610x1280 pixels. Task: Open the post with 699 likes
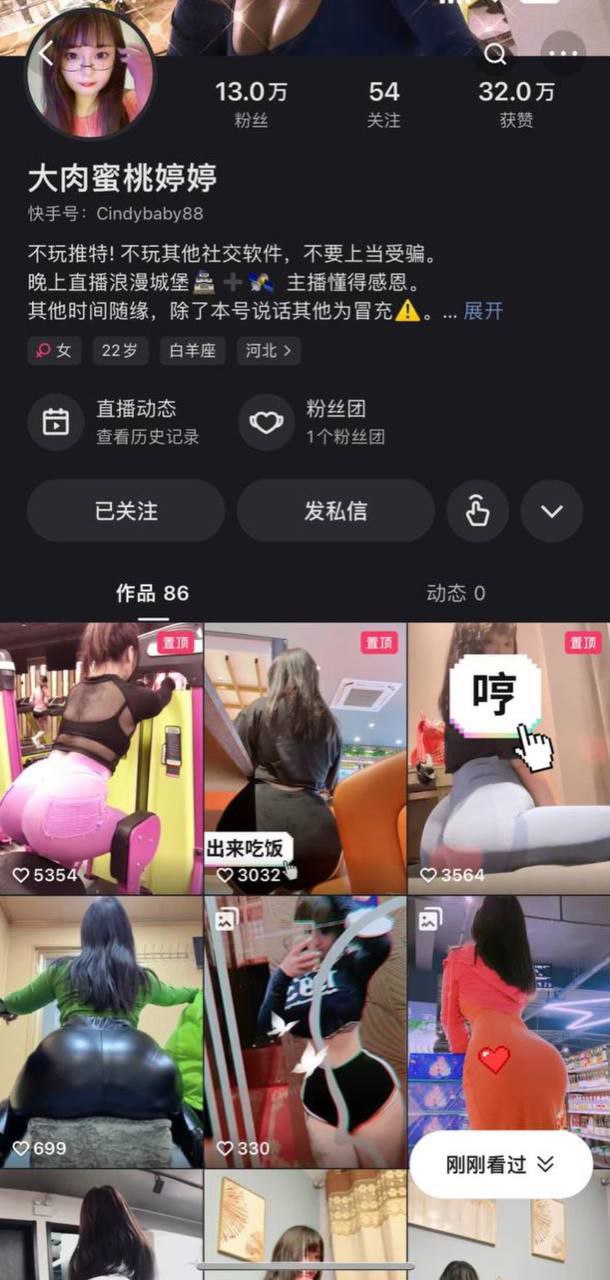tap(101, 1032)
